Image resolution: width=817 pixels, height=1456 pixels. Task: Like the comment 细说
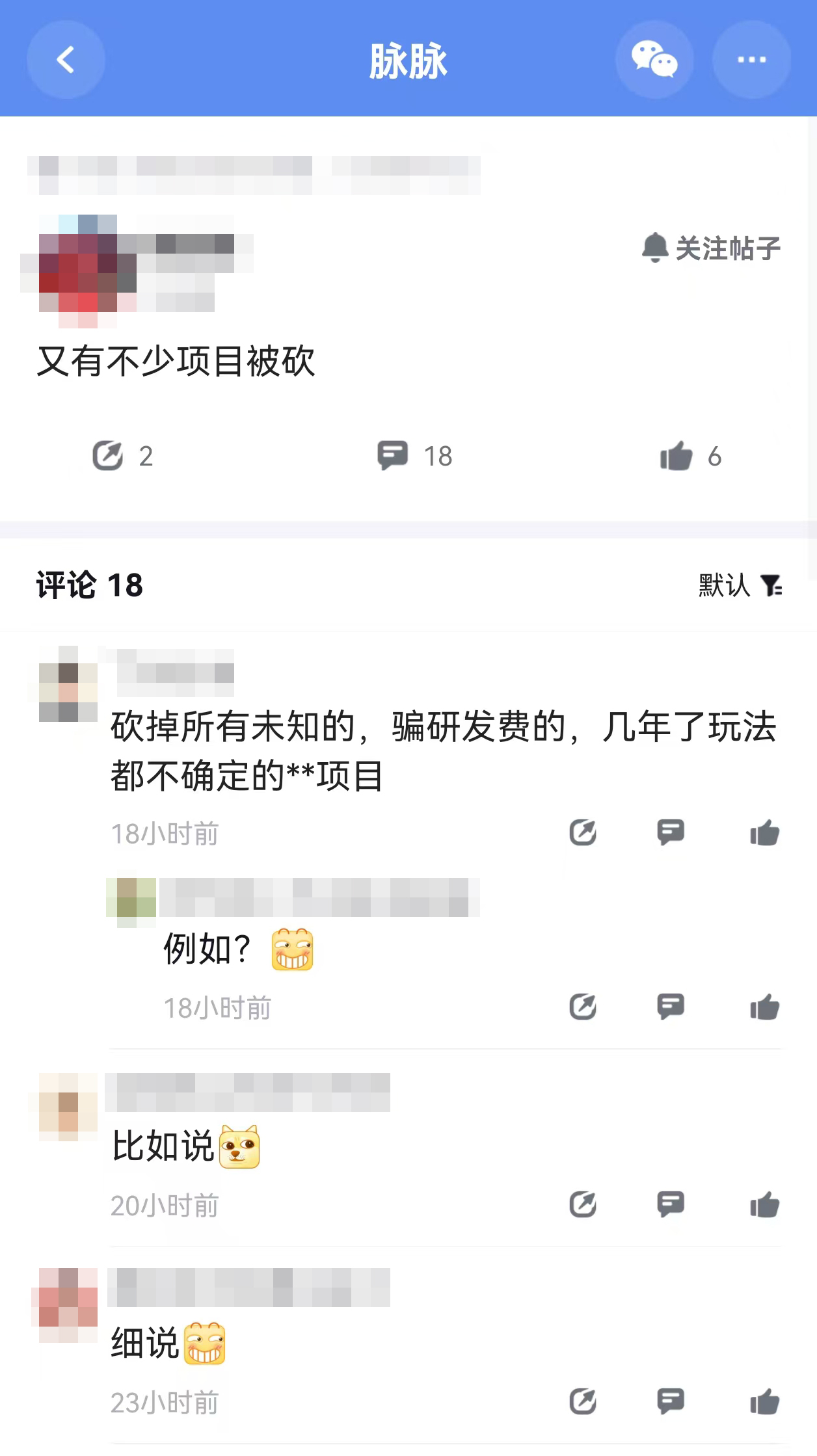[764, 1401]
